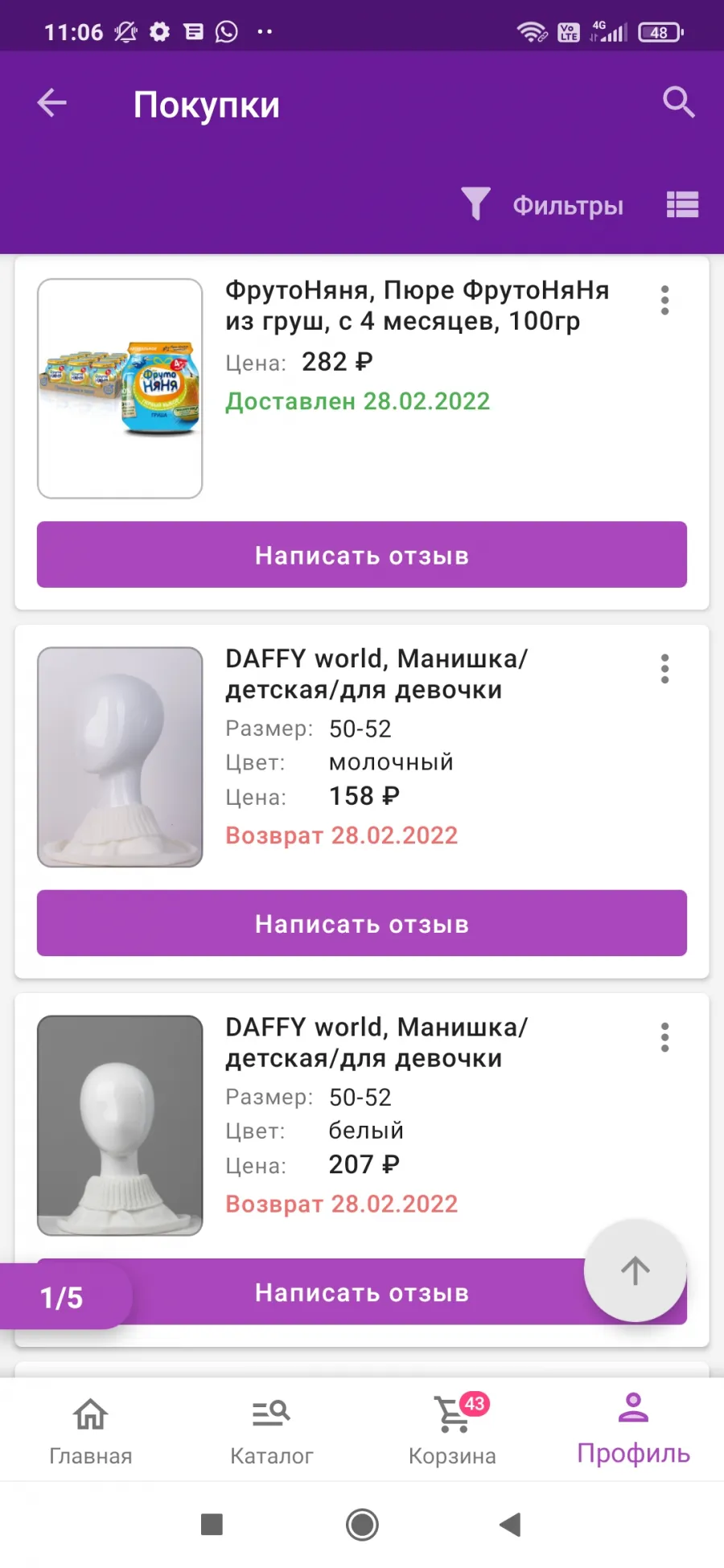Select the Профиль tab
This screenshot has width=724, height=1568.
pos(634,1431)
